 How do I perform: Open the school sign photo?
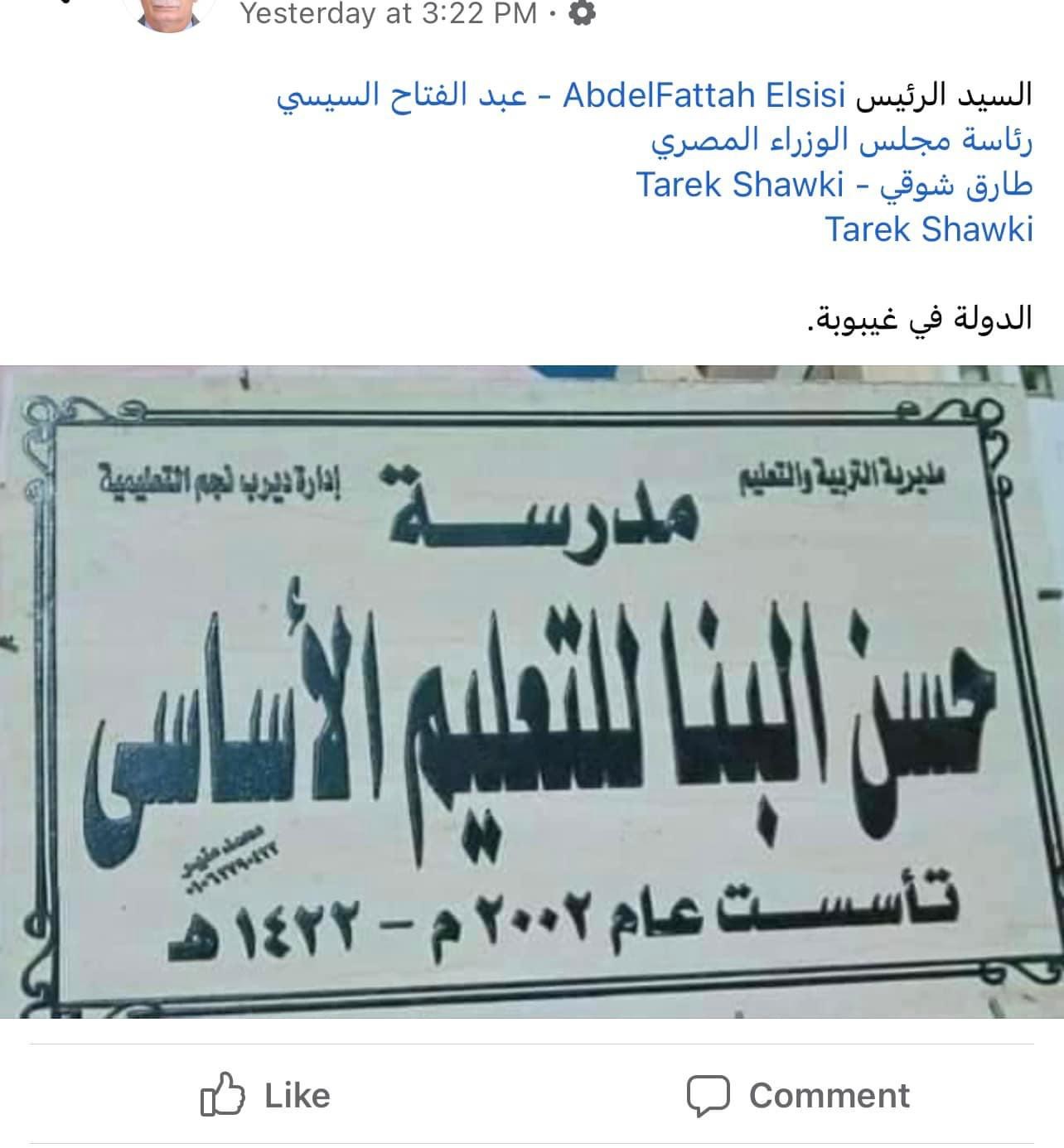pyautogui.click(x=532, y=692)
